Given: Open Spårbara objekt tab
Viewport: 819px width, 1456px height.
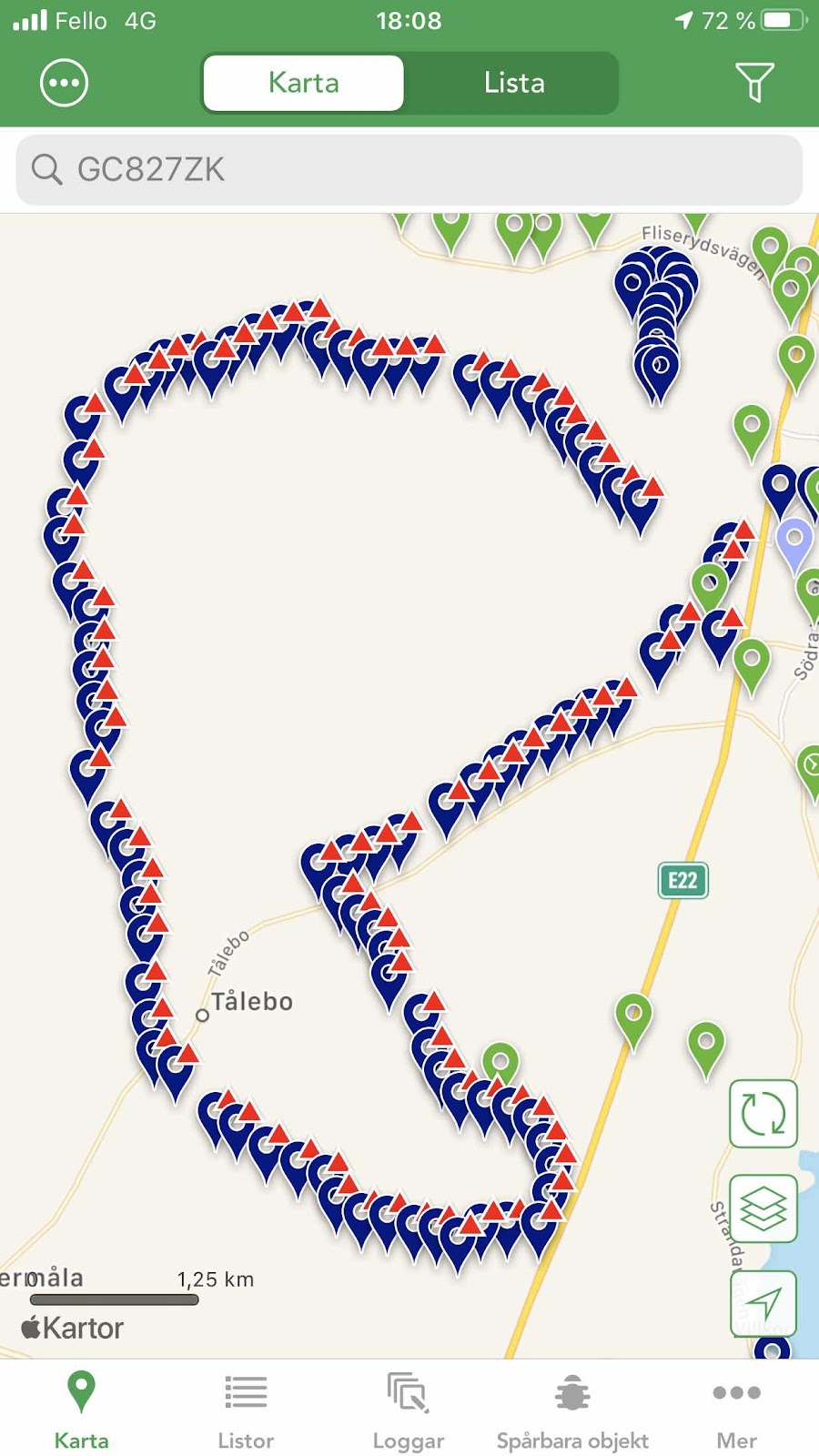Looking at the screenshot, I should click(x=572, y=1409).
